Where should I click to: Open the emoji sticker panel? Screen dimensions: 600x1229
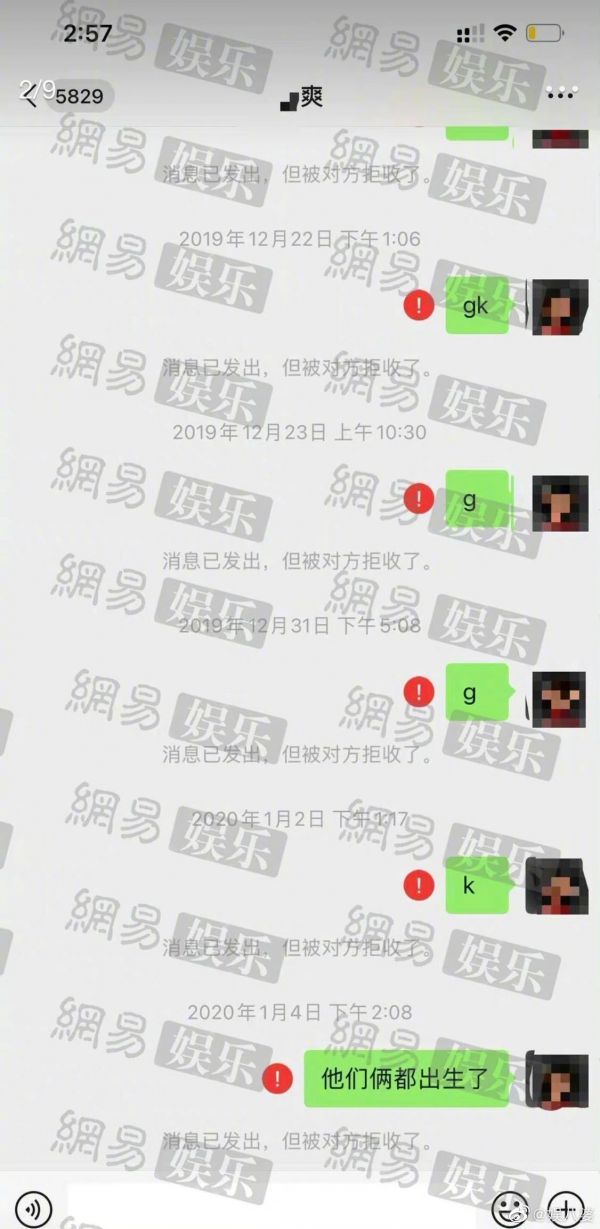pyautogui.click(x=510, y=1206)
